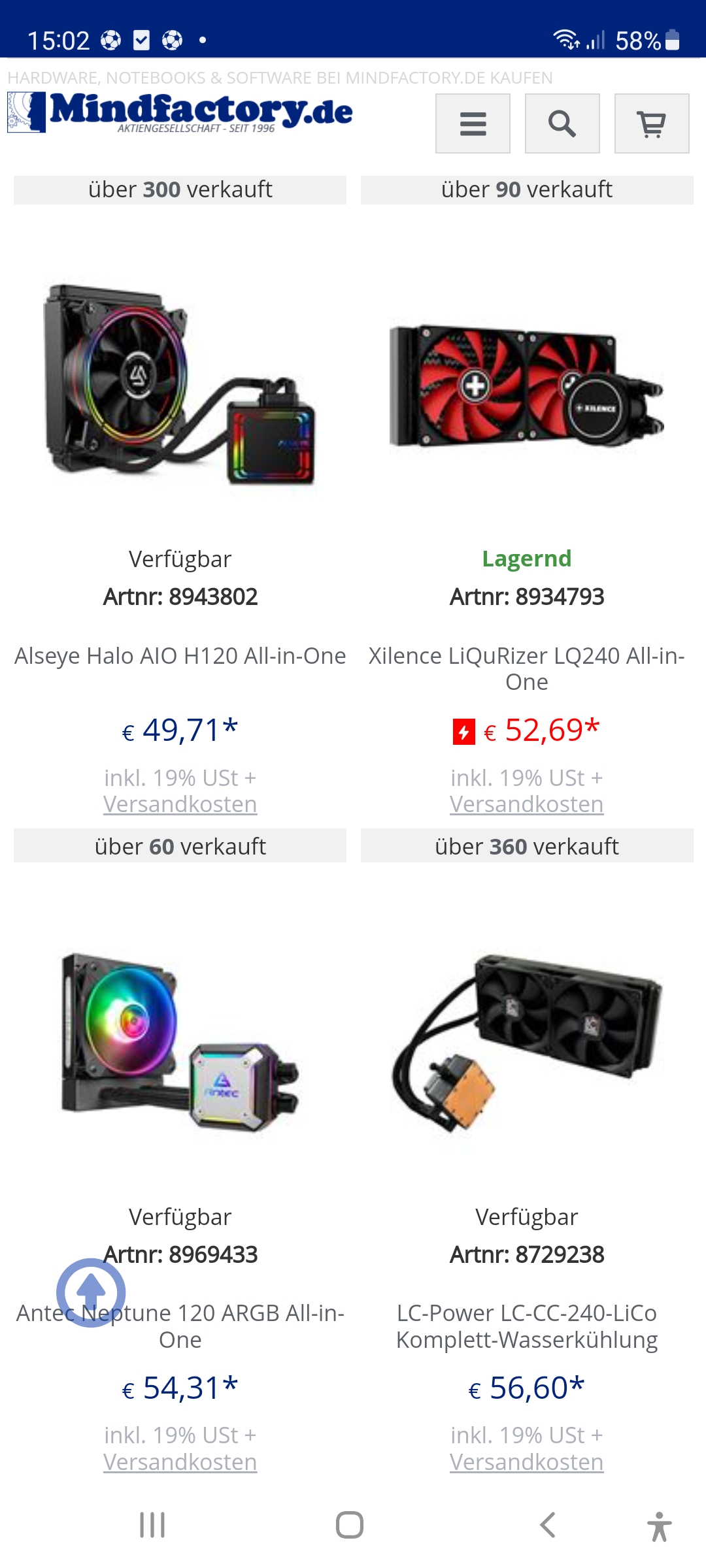
Task: Open Versandkosten link under the 52,69 price
Action: pos(527,804)
